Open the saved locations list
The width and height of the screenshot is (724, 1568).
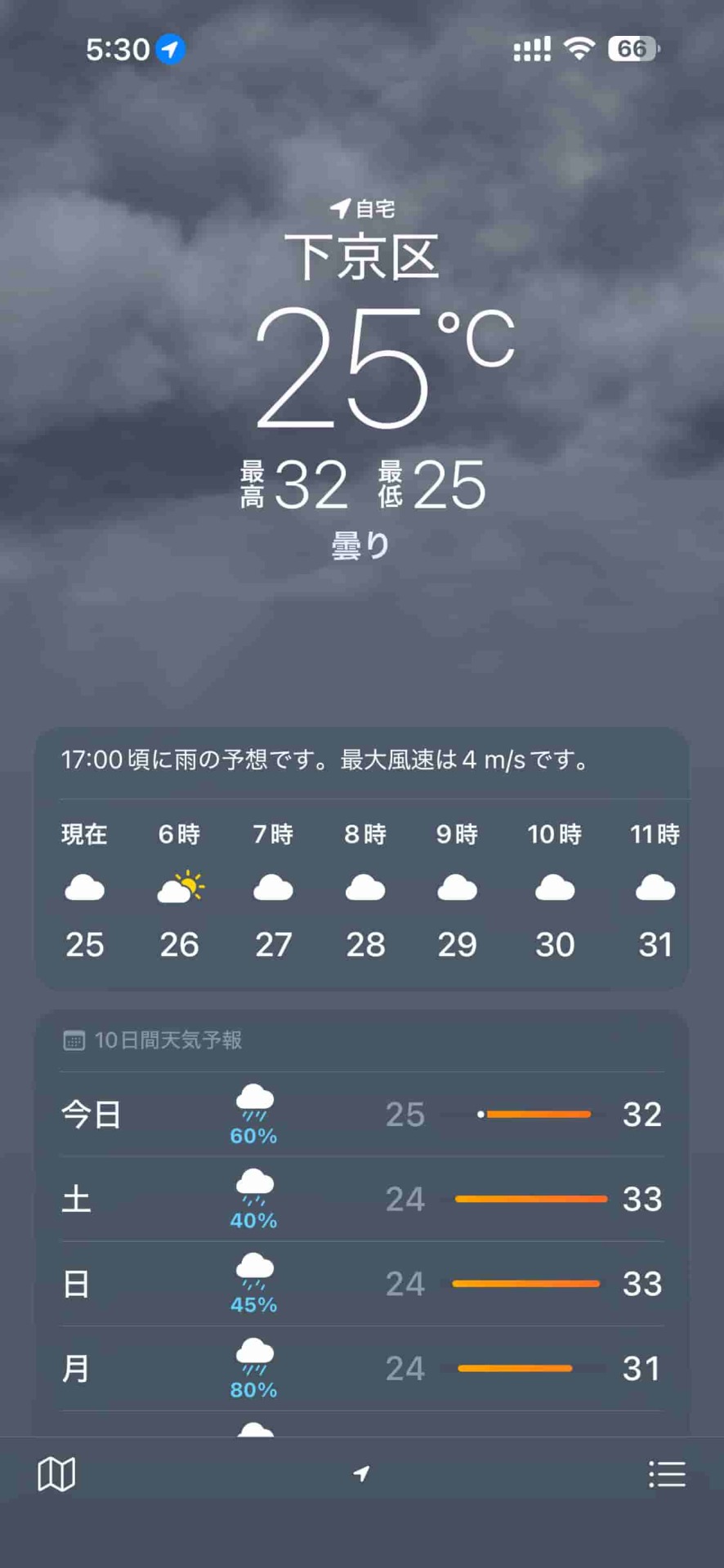[x=666, y=1474]
